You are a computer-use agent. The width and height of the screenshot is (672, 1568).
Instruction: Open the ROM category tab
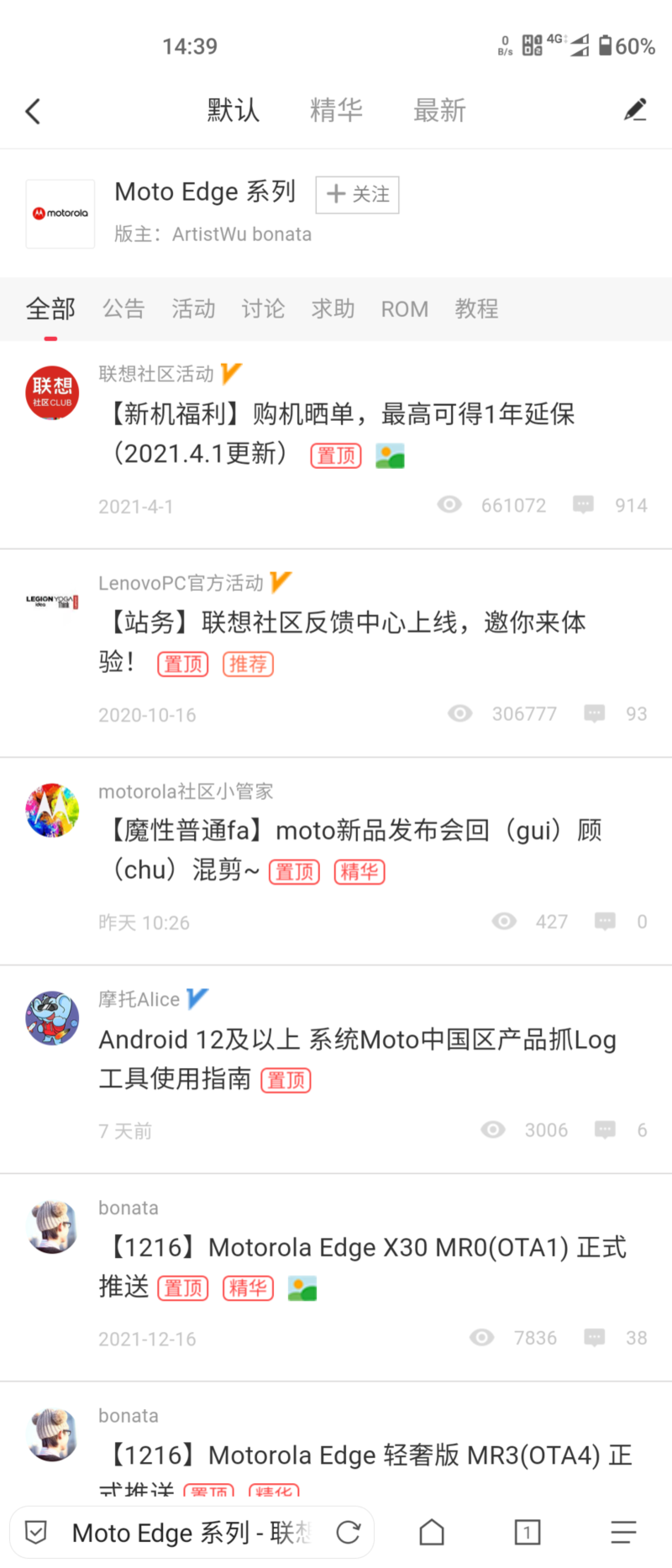(404, 309)
